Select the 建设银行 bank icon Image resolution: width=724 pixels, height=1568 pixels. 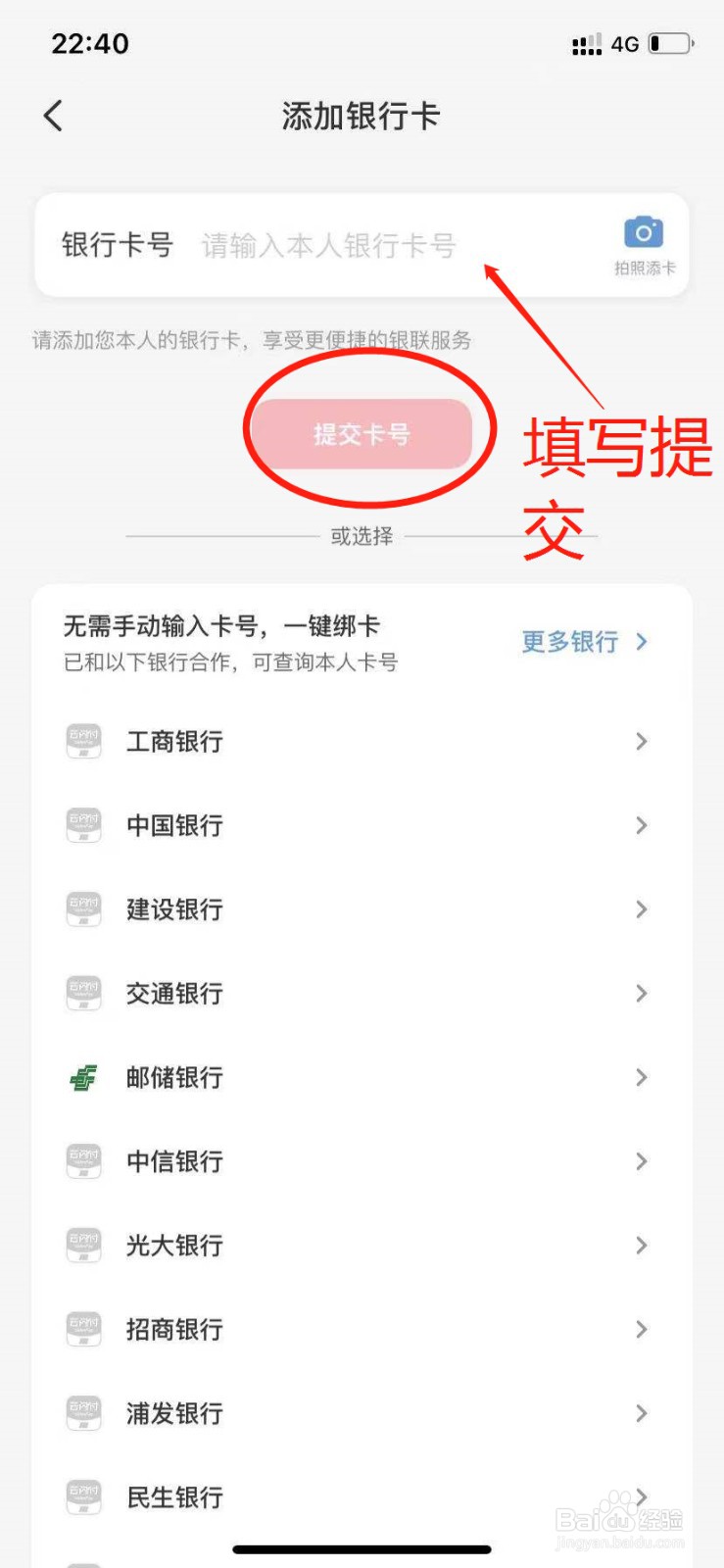83,909
